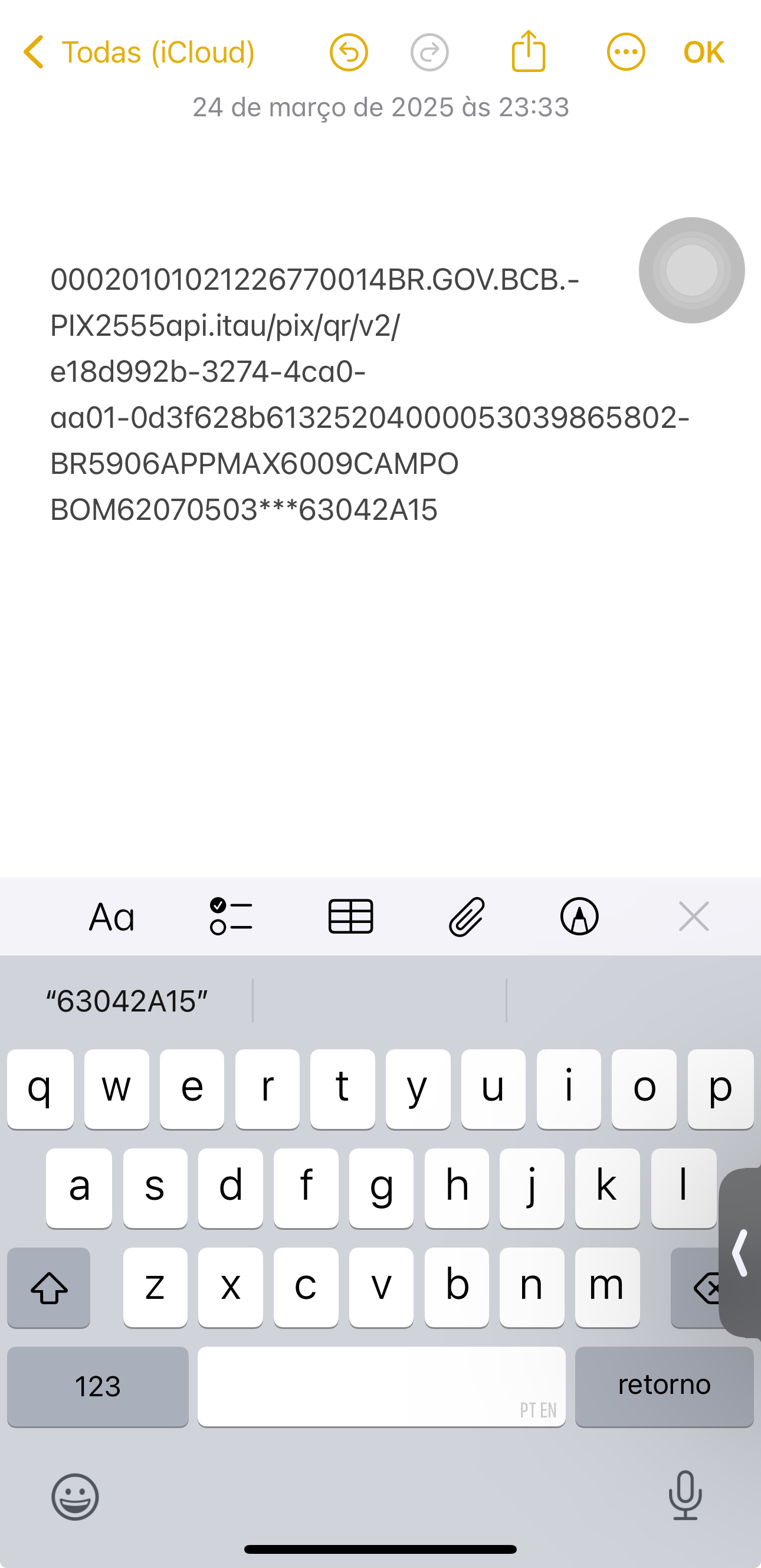Open the Aa text formatting options
The width and height of the screenshot is (761, 1568).
pos(112,916)
